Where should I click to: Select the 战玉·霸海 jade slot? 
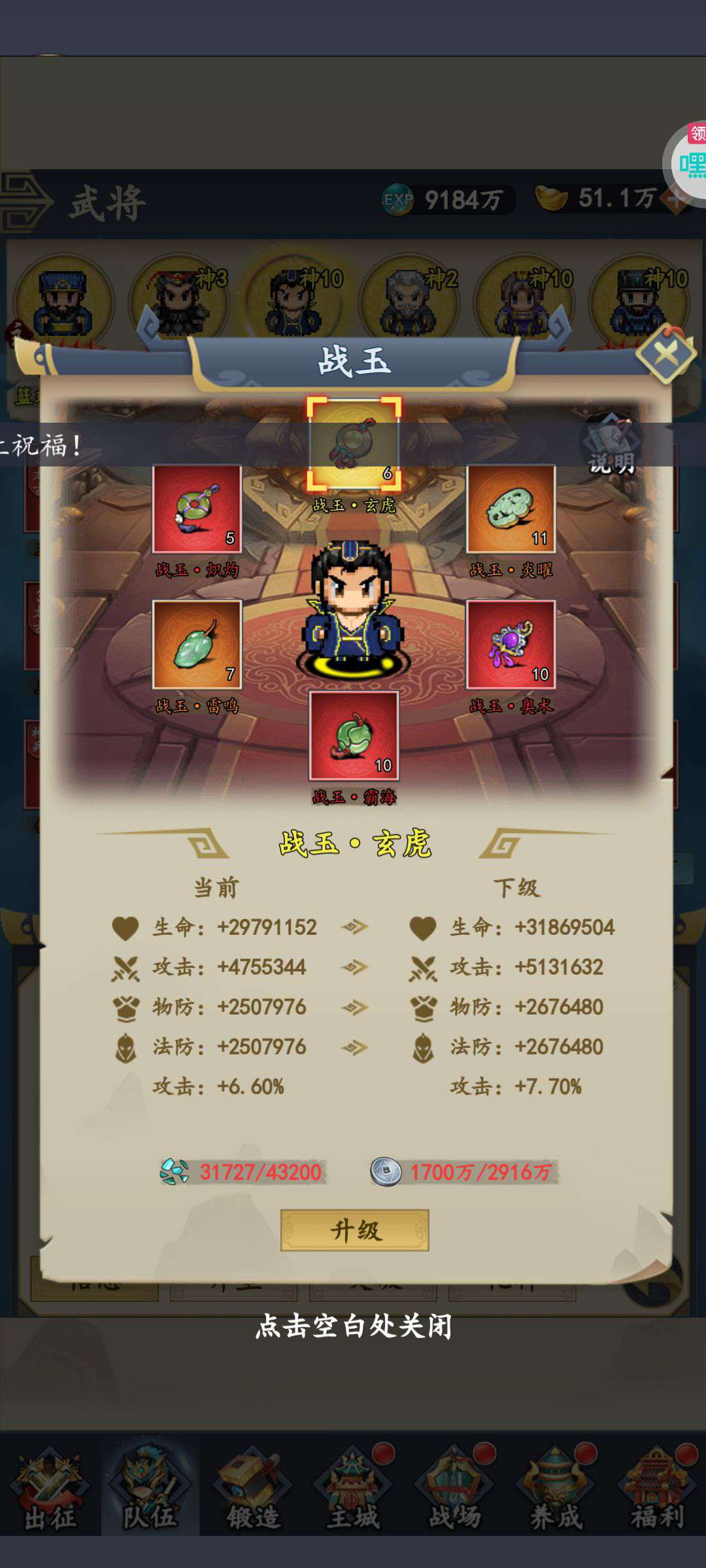point(354,736)
